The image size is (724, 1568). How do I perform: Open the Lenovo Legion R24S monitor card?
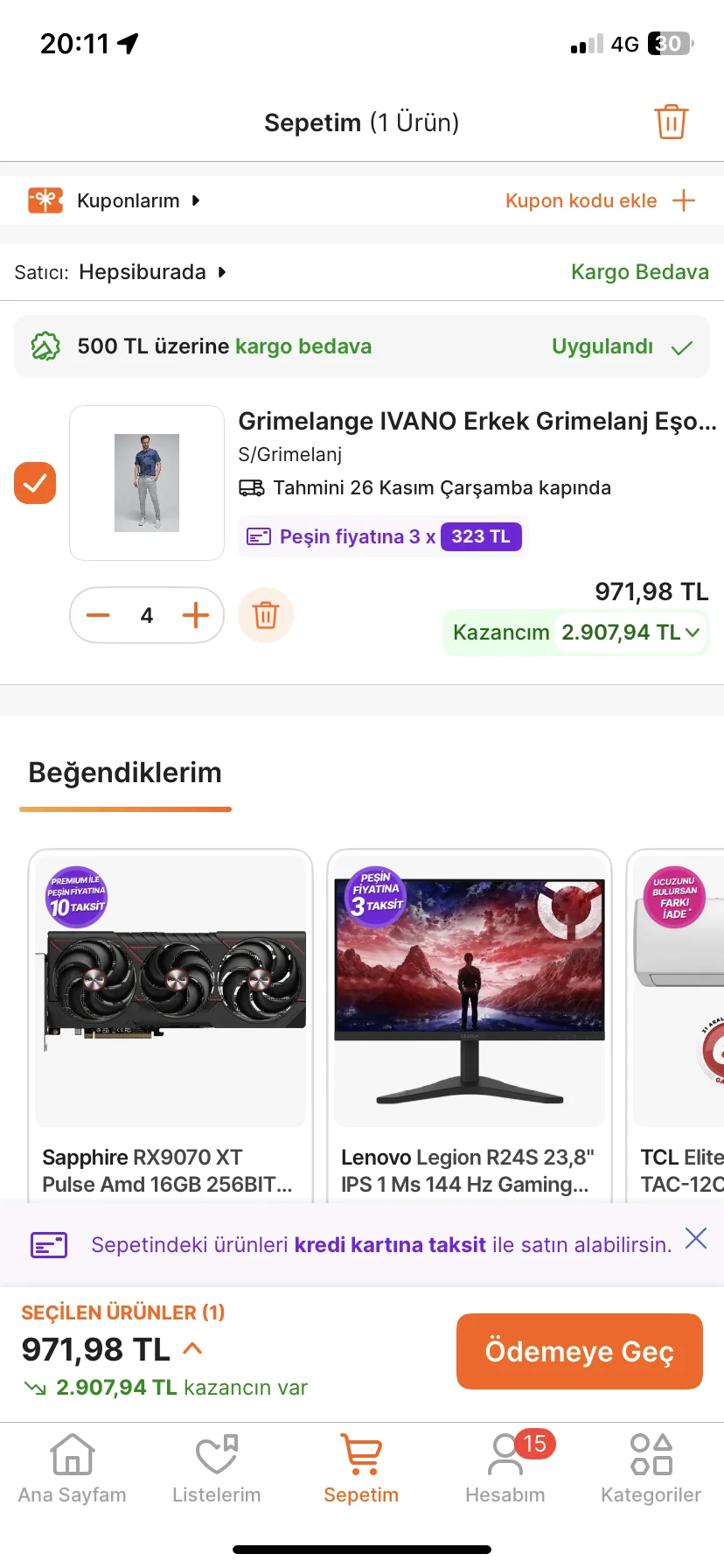click(x=470, y=1024)
